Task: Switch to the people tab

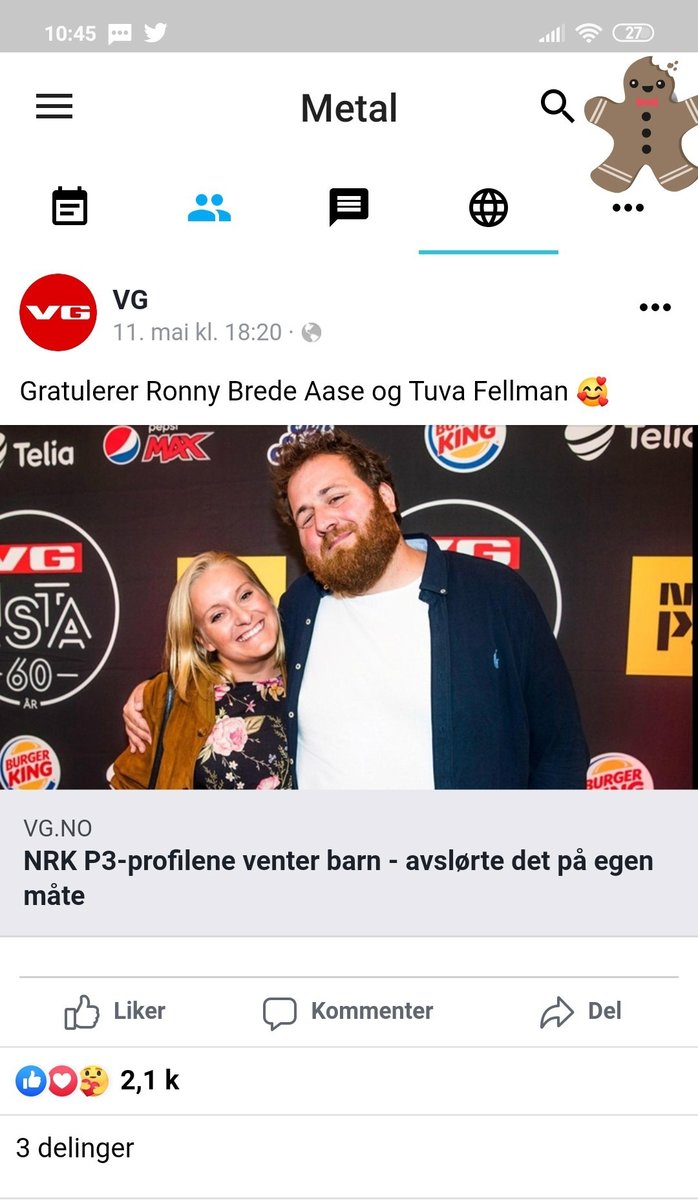Action: (x=209, y=208)
